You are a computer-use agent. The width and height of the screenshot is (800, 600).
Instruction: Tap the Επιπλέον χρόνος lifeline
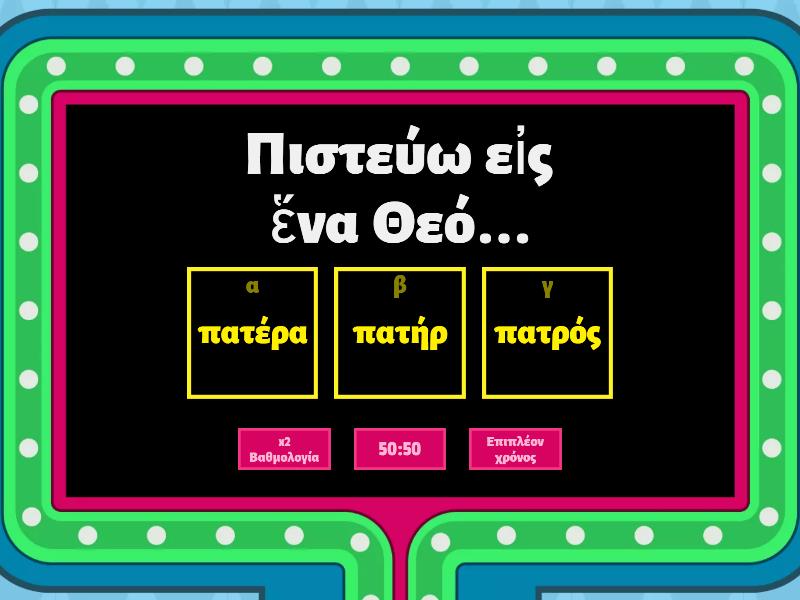point(515,449)
